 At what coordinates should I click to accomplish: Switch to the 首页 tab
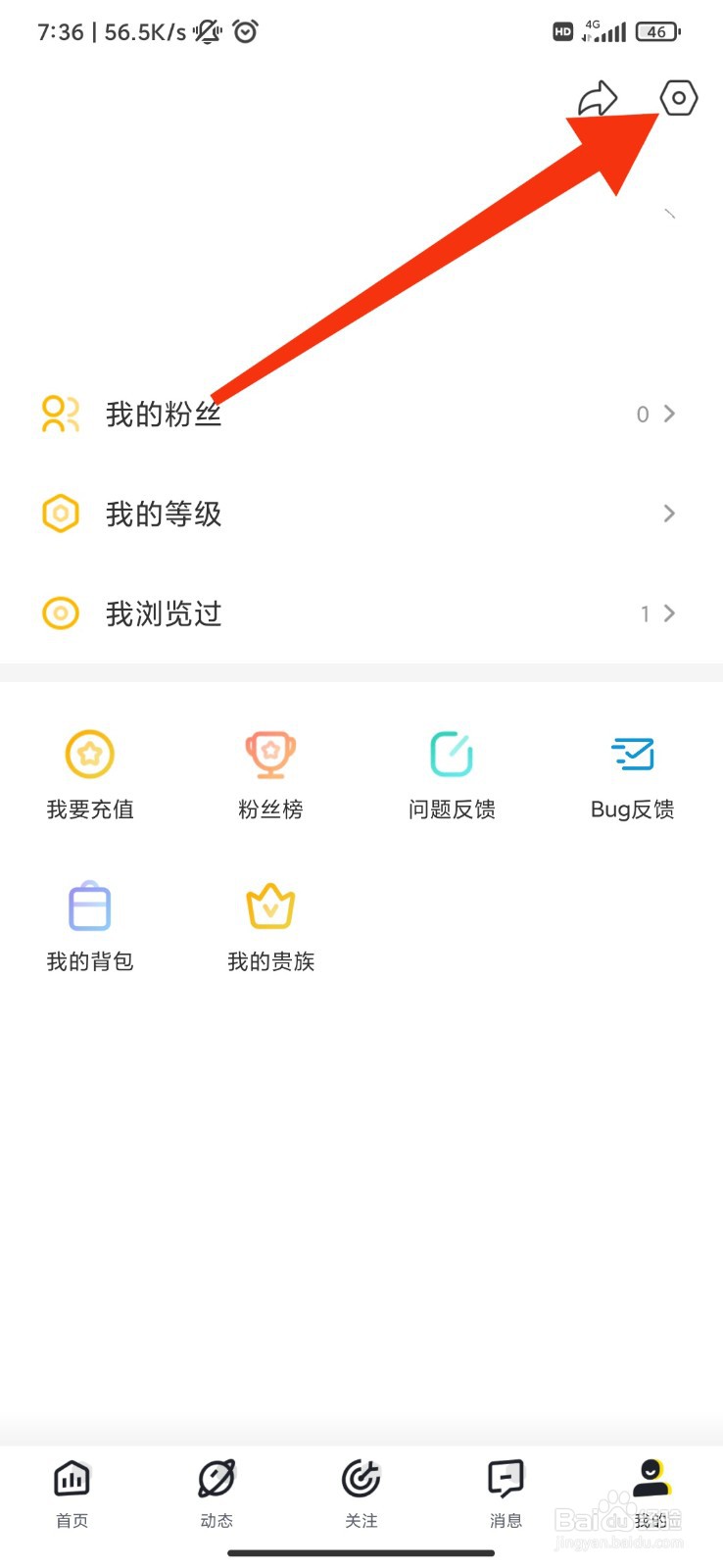tap(72, 1494)
